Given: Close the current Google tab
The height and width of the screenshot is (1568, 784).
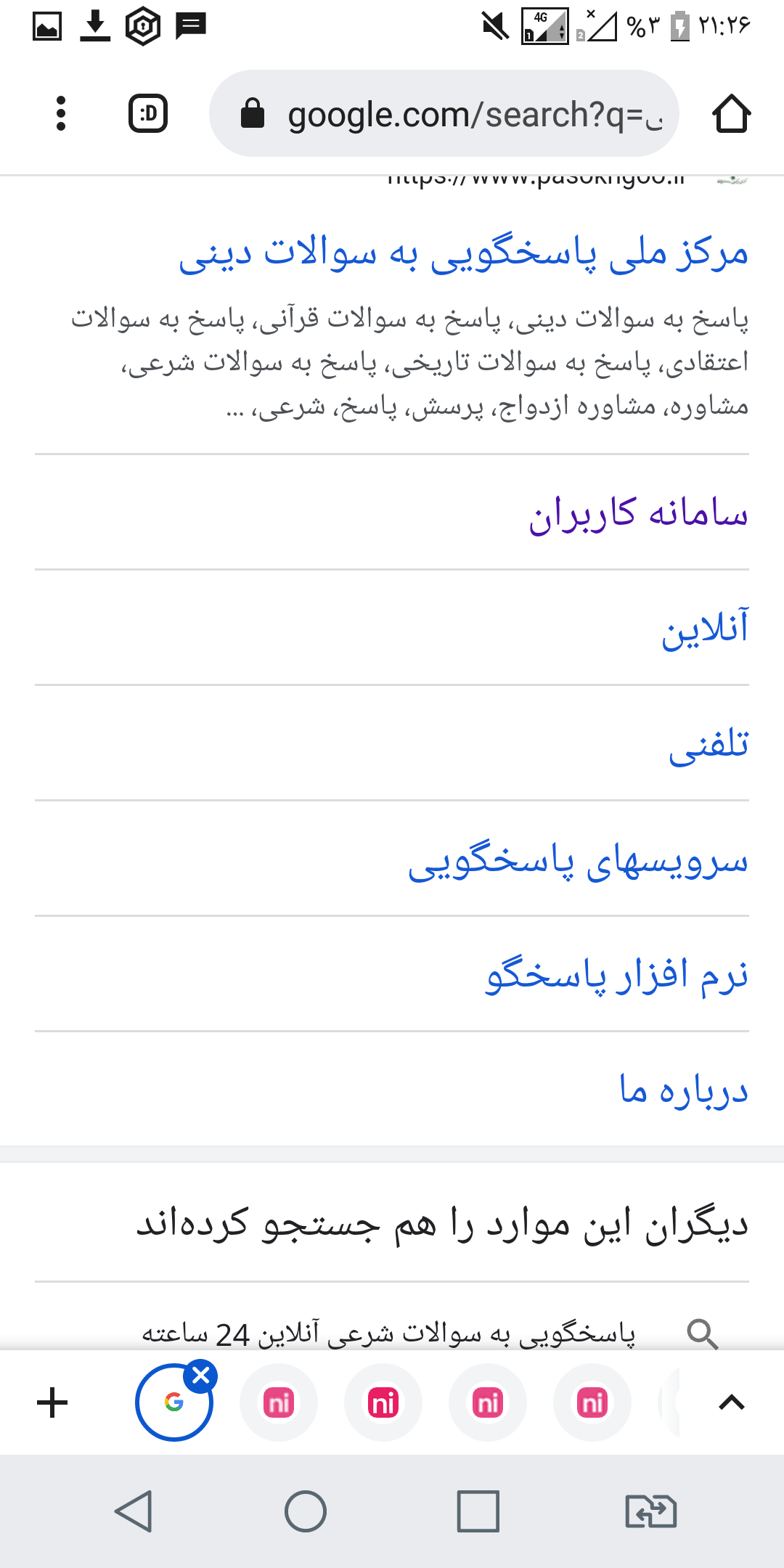Looking at the screenshot, I should 201,1376.
